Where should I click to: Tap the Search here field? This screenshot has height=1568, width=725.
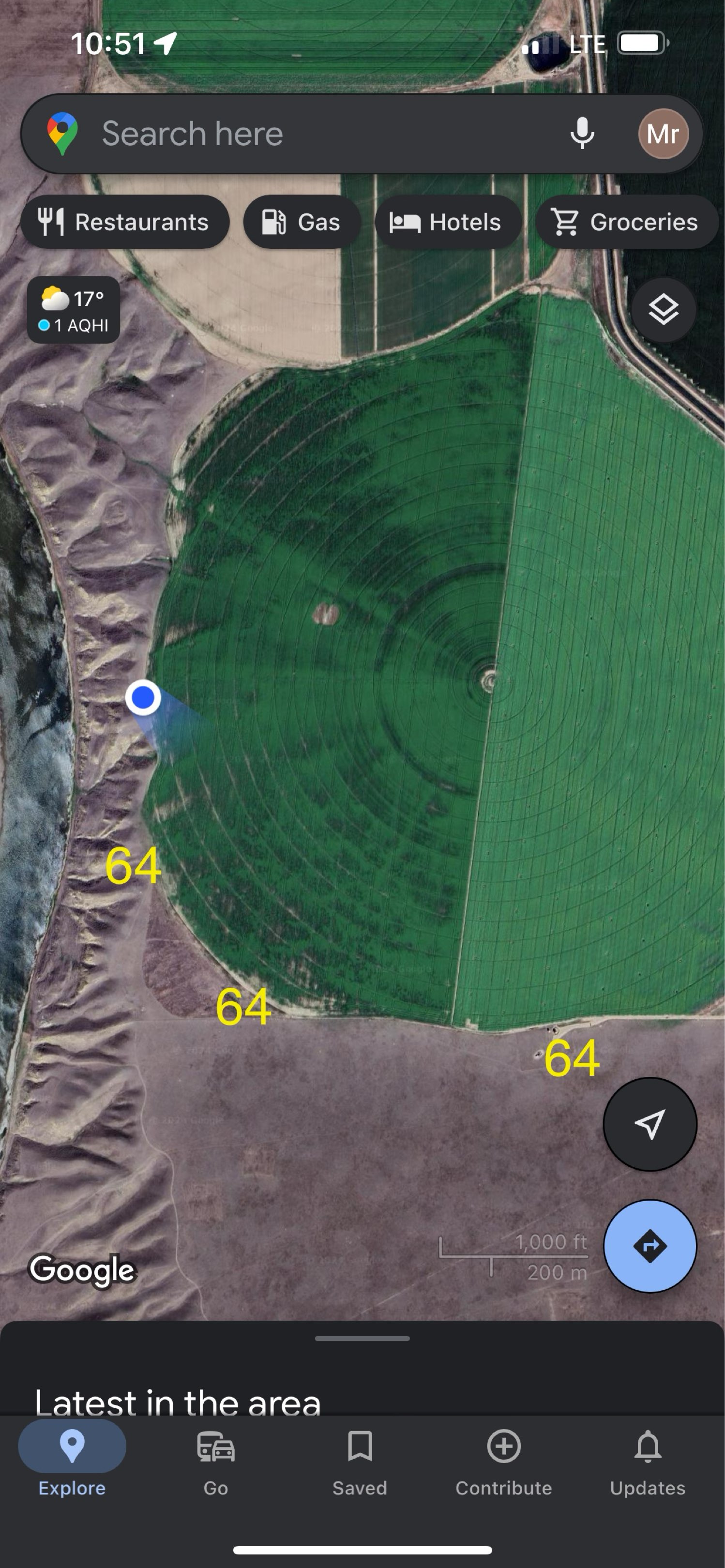(x=304, y=134)
